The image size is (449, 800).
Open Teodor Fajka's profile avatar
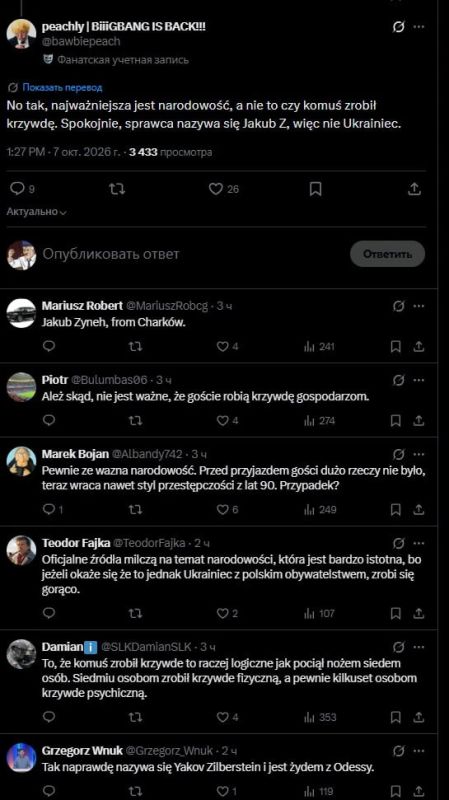pyautogui.click(x=21, y=550)
